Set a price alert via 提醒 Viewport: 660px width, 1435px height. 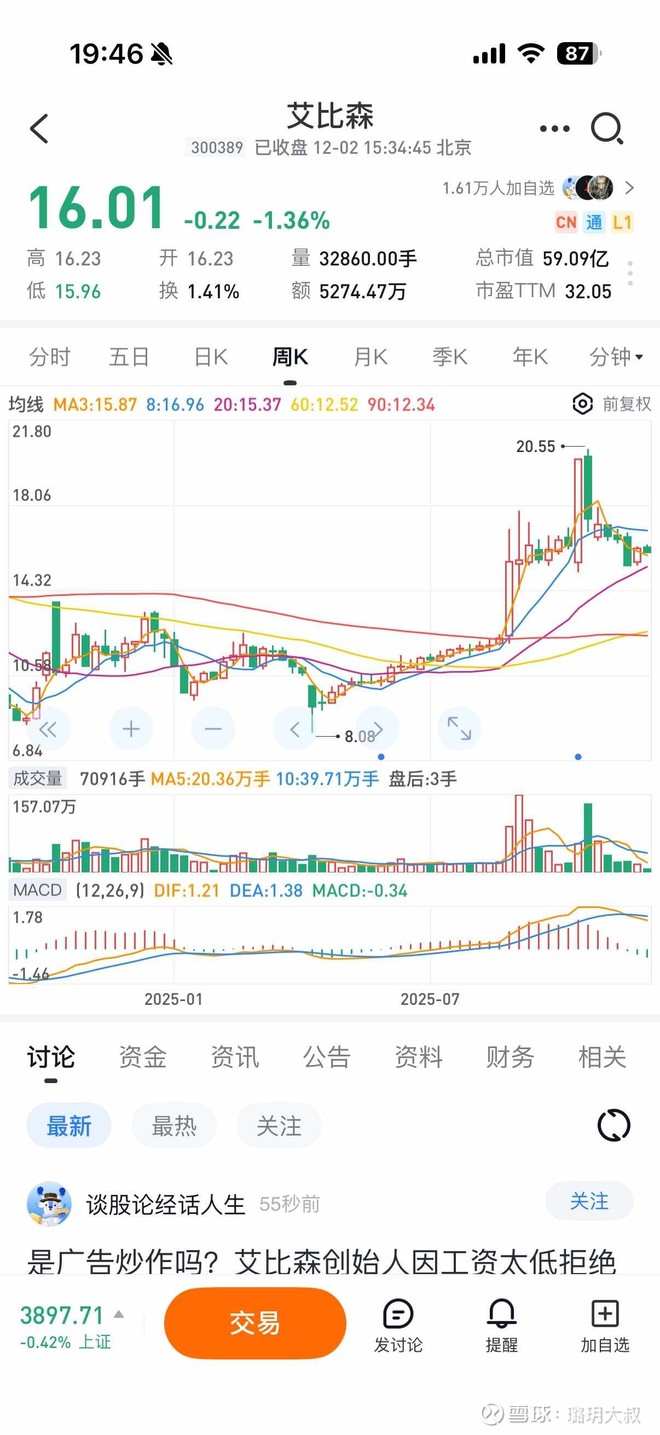[501, 1326]
